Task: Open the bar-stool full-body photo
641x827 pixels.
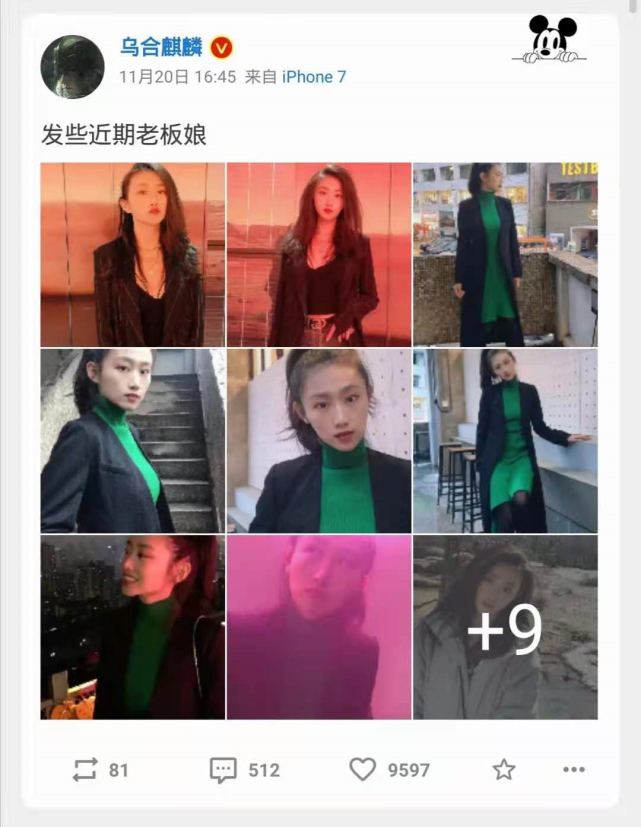Action: (x=505, y=440)
